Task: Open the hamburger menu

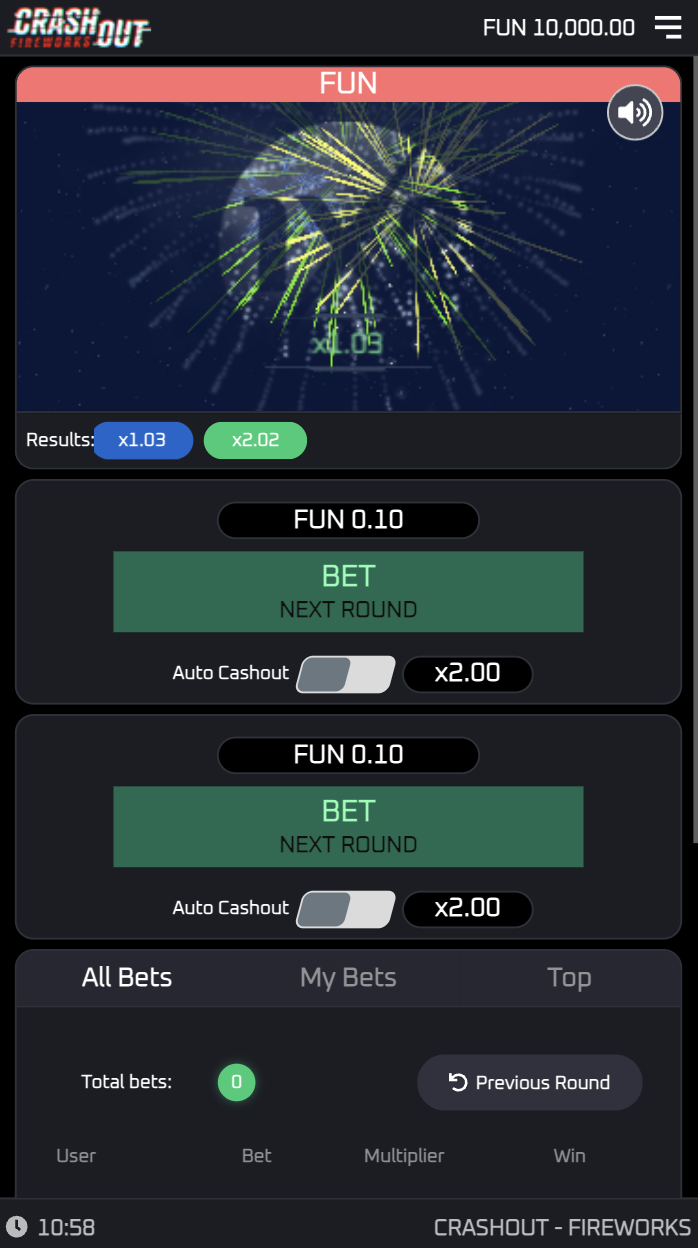Action: 667,27
